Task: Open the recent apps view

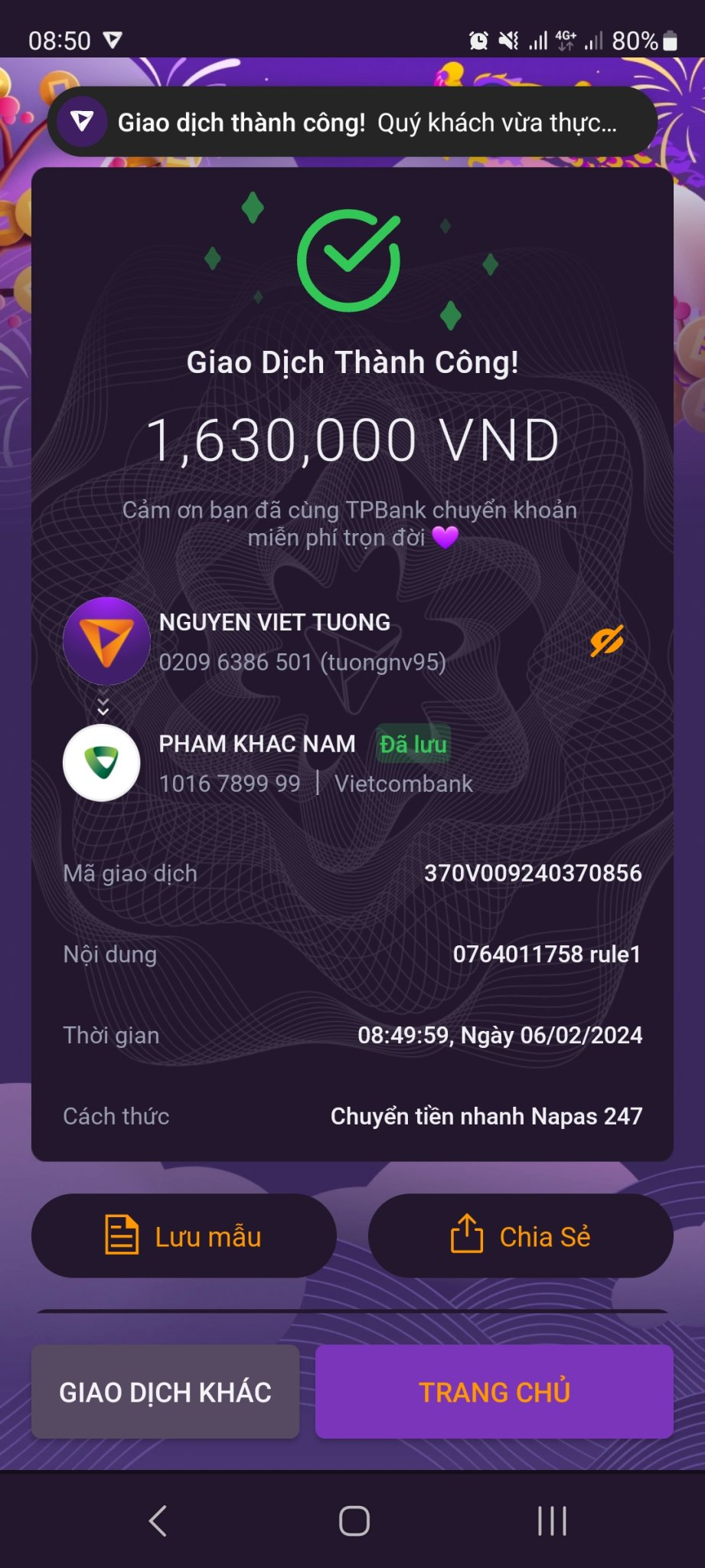Action: pos(552,1521)
